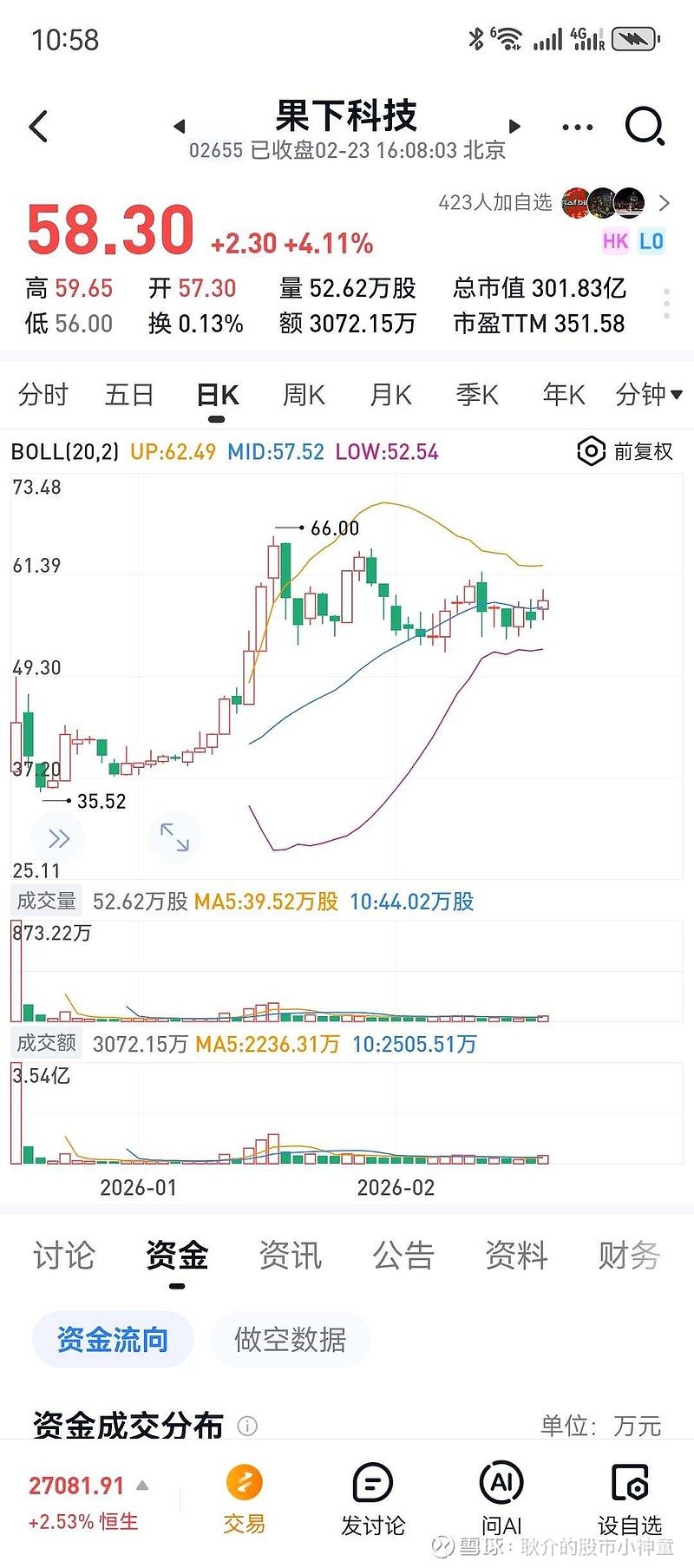Select the 做空数据 chip

coord(290,1339)
